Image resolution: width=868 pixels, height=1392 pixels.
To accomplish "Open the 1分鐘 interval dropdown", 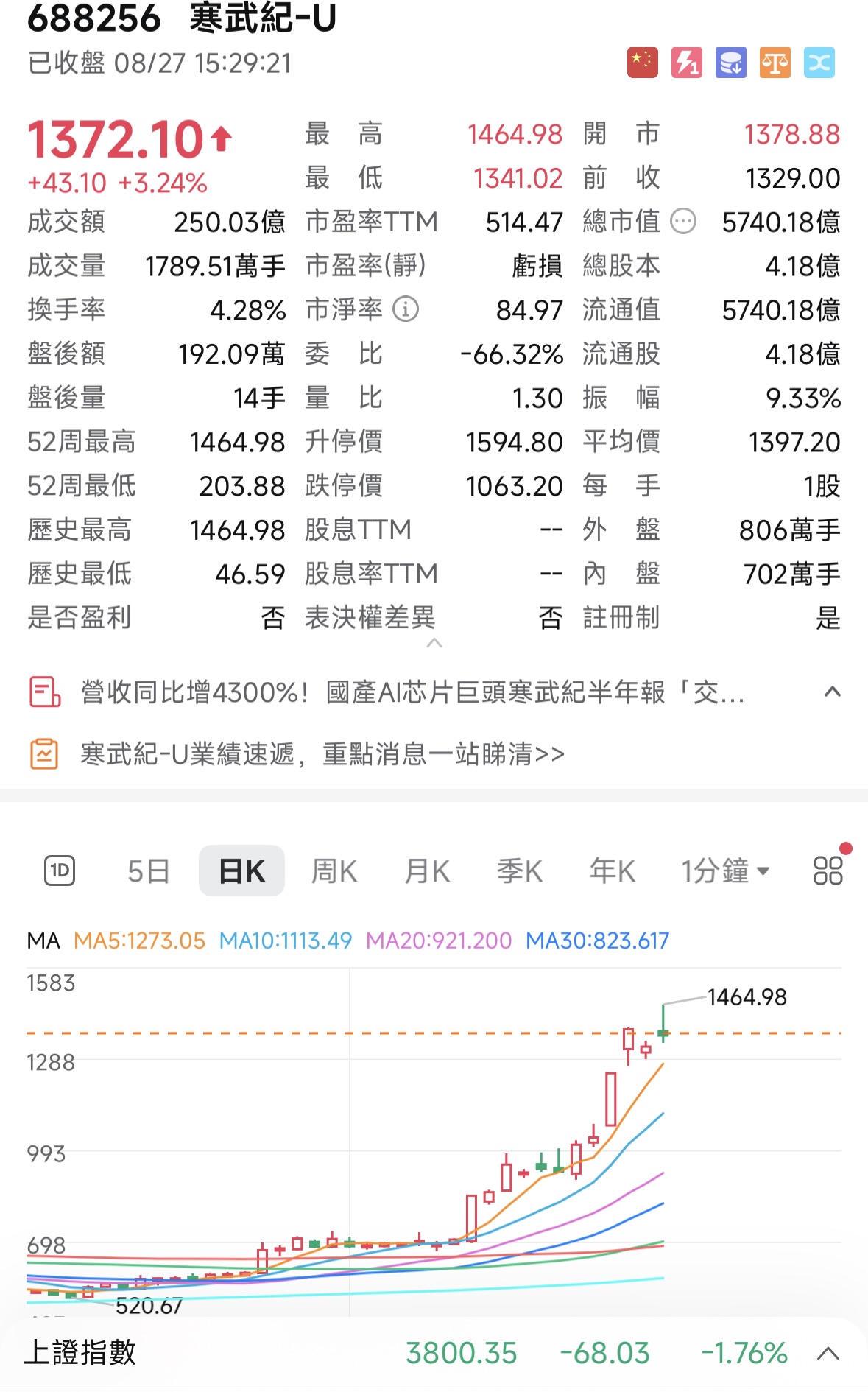I will coord(724,871).
